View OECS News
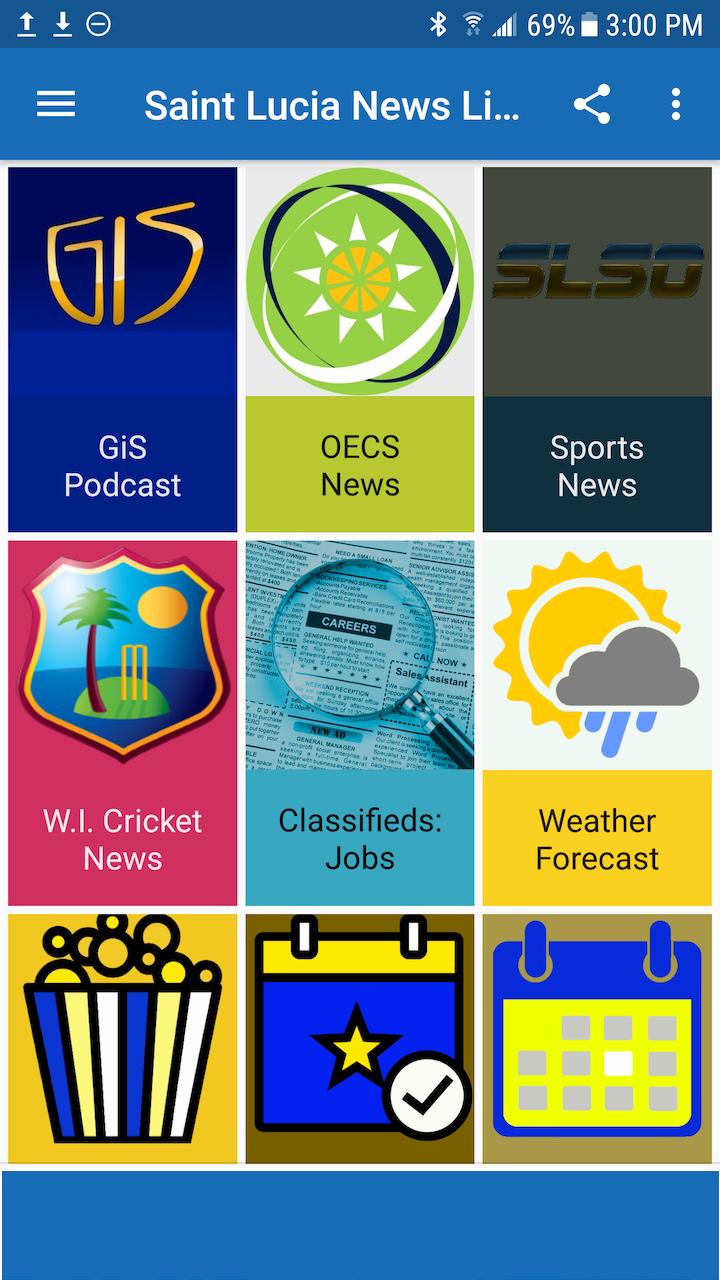The image size is (720, 1280). [360, 349]
